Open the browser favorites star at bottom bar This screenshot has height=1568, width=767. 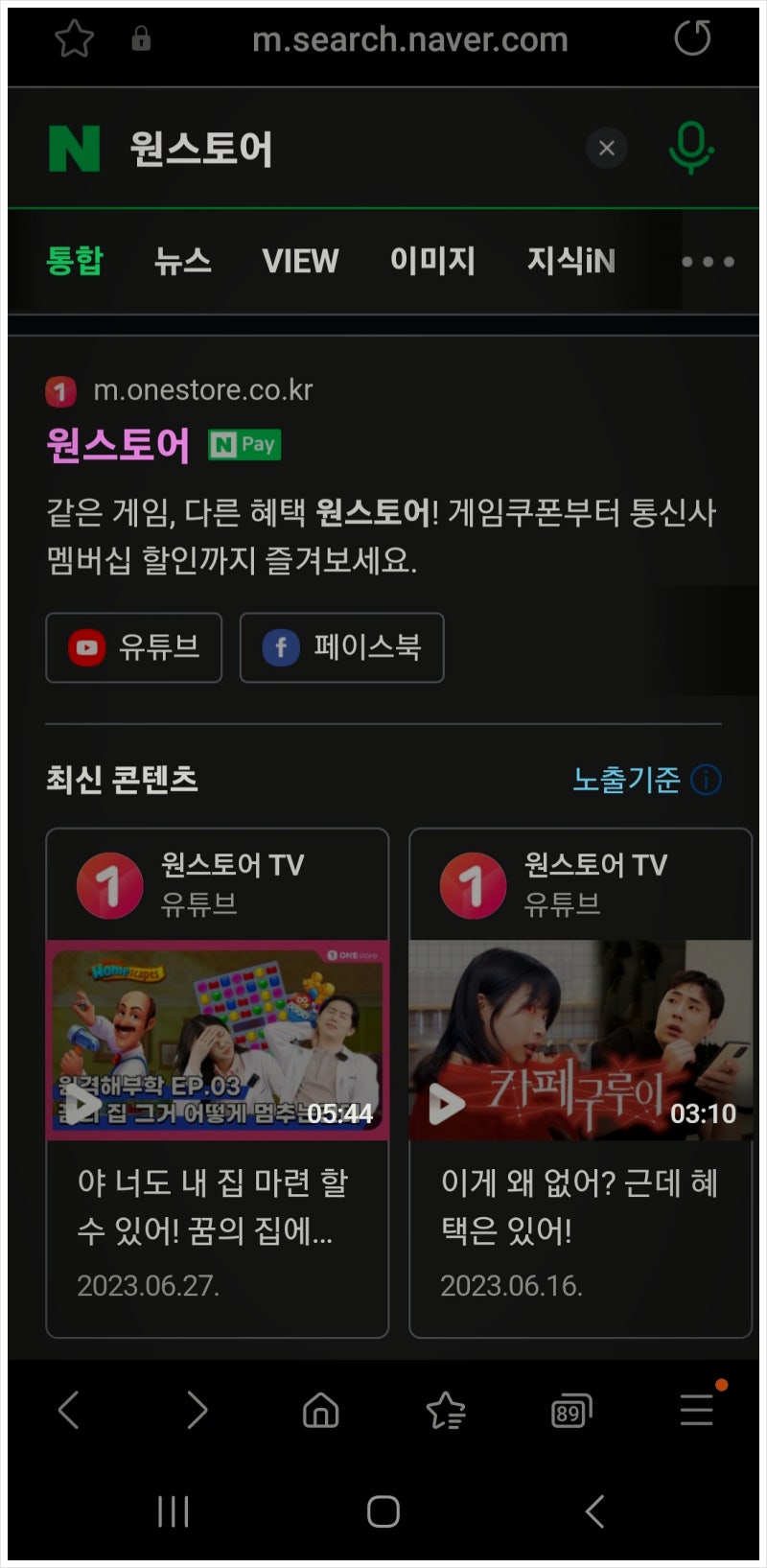(445, 1410)
